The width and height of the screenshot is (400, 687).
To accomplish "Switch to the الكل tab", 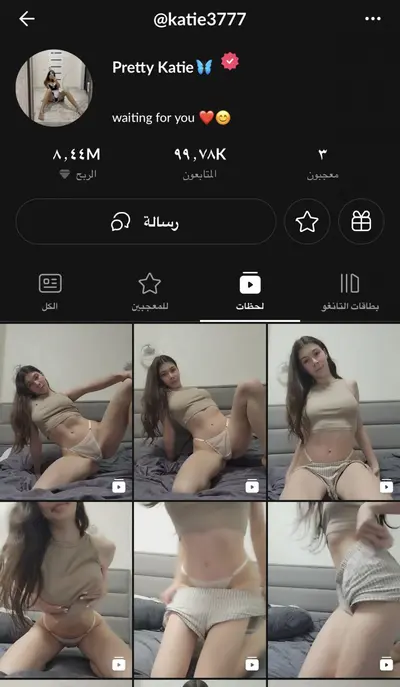I will (x=50, y=292).
